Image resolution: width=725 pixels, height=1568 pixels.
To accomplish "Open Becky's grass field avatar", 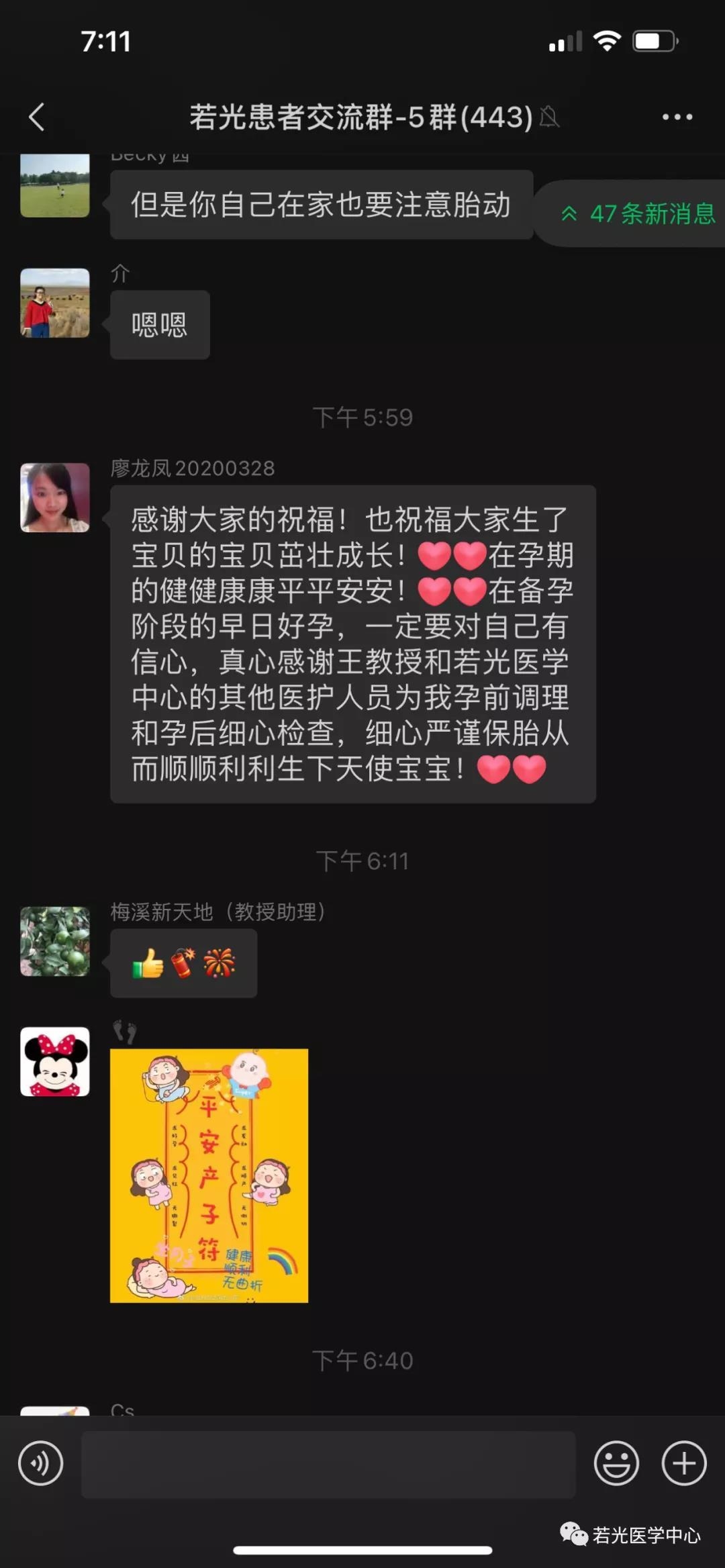I will pos(55,186).
